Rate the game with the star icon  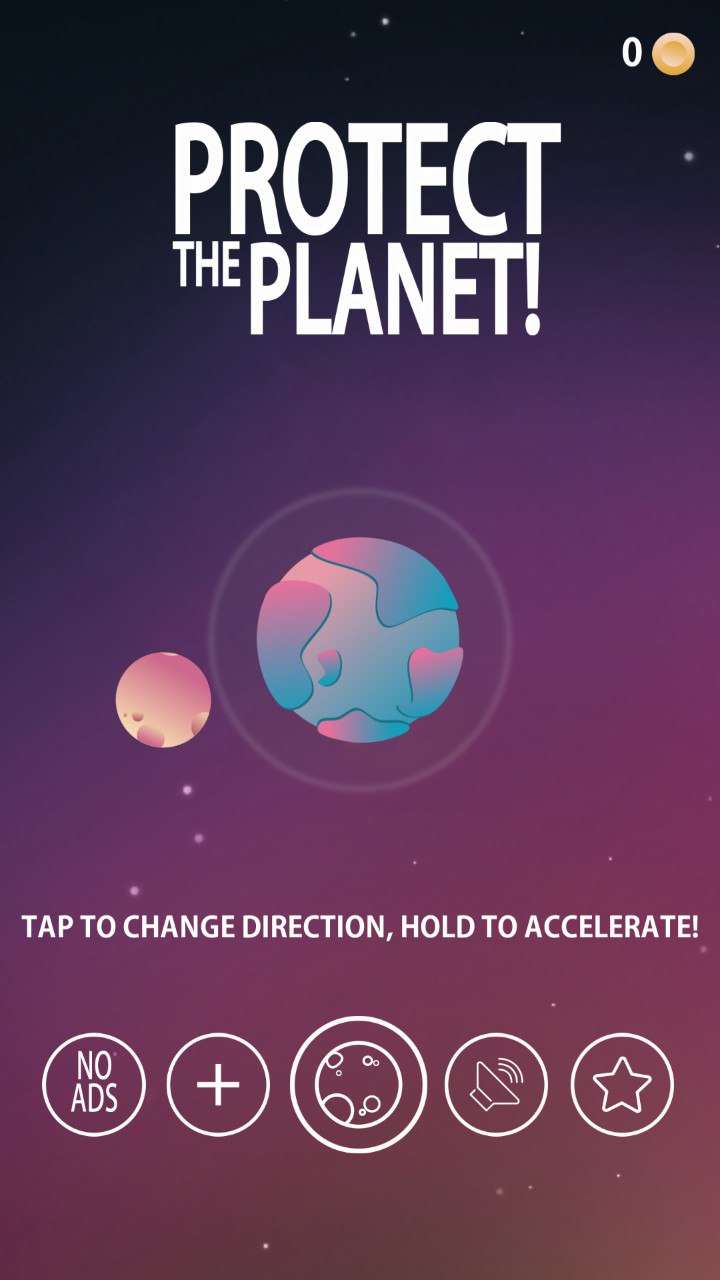[x=622, y=1084]
